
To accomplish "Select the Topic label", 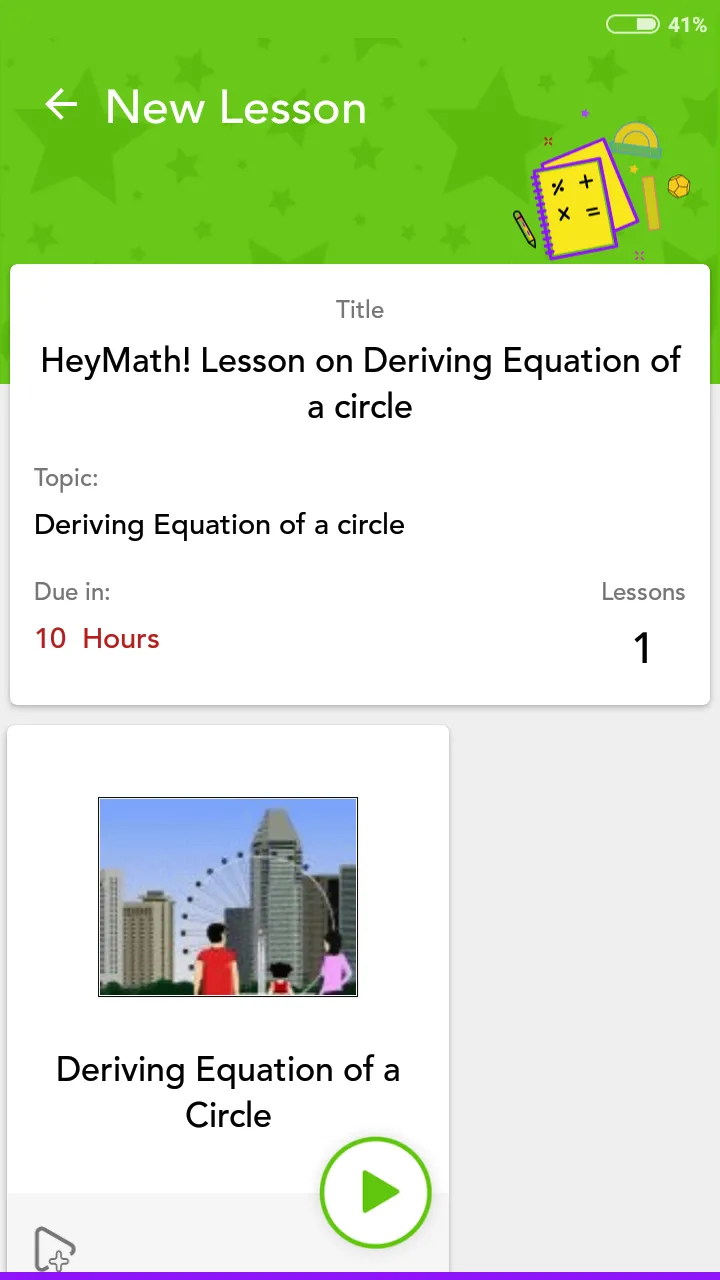I will click(66, 478).
